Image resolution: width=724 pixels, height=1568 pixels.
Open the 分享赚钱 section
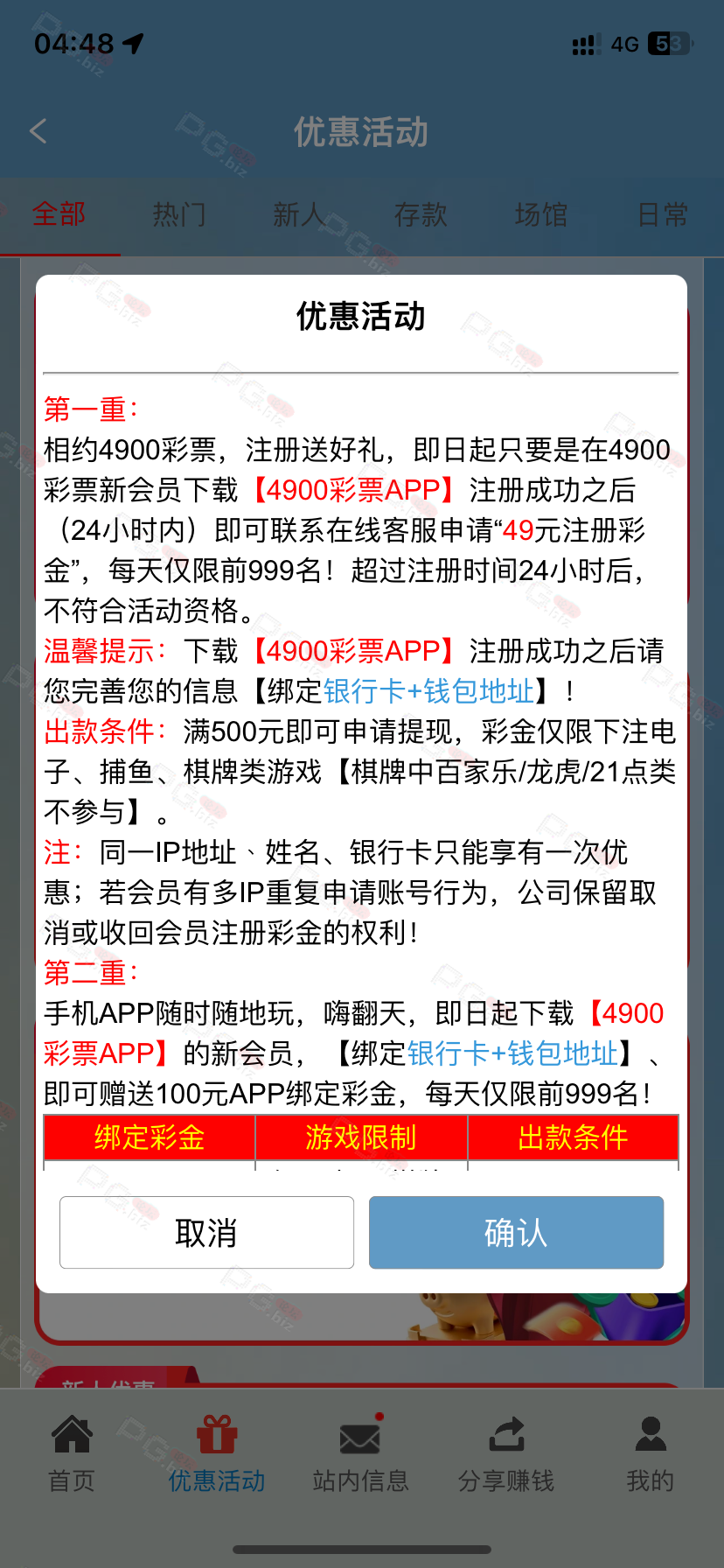point(506,1453)
